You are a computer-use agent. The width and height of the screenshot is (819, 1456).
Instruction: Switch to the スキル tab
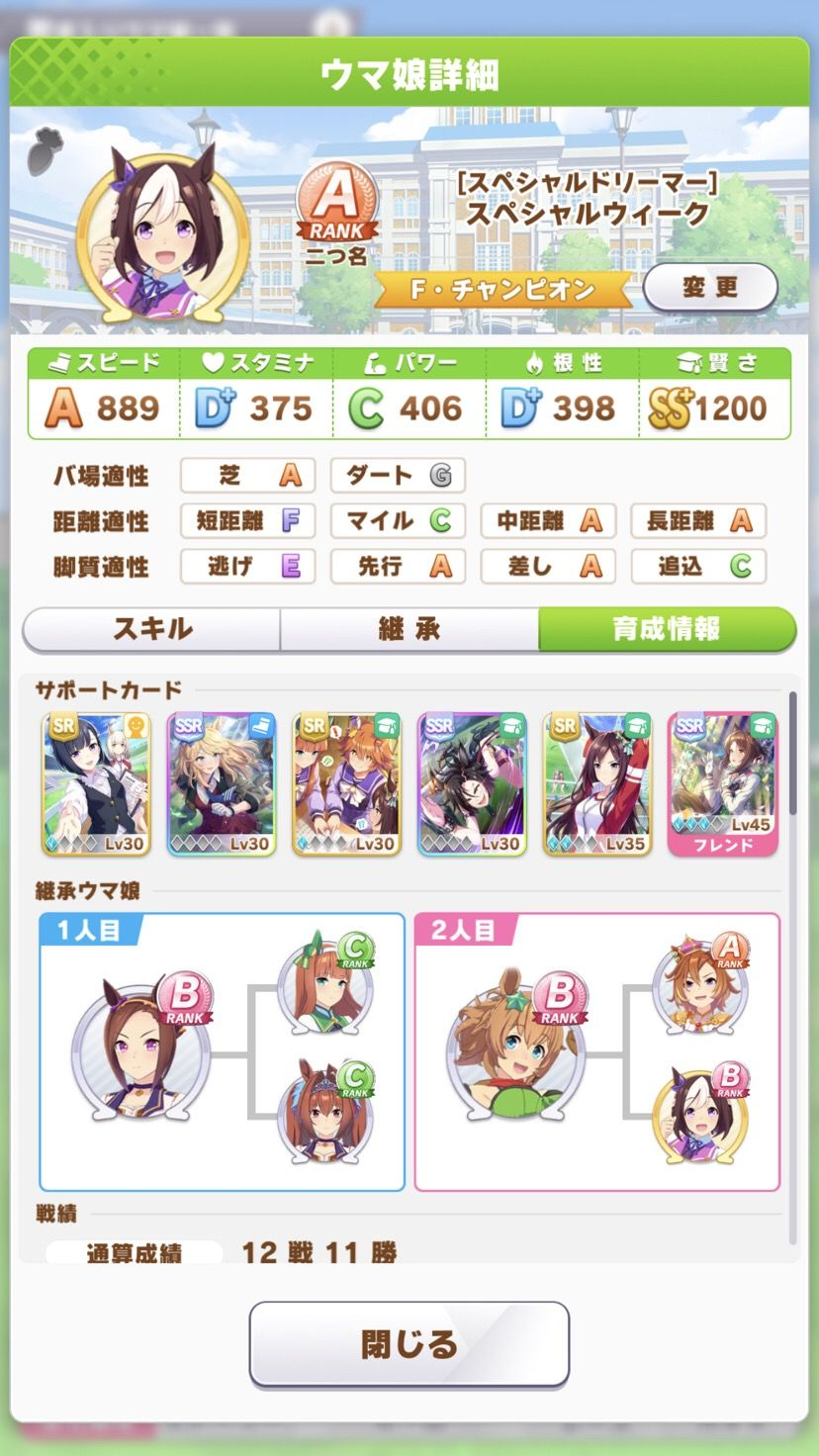tap(152, 629)
